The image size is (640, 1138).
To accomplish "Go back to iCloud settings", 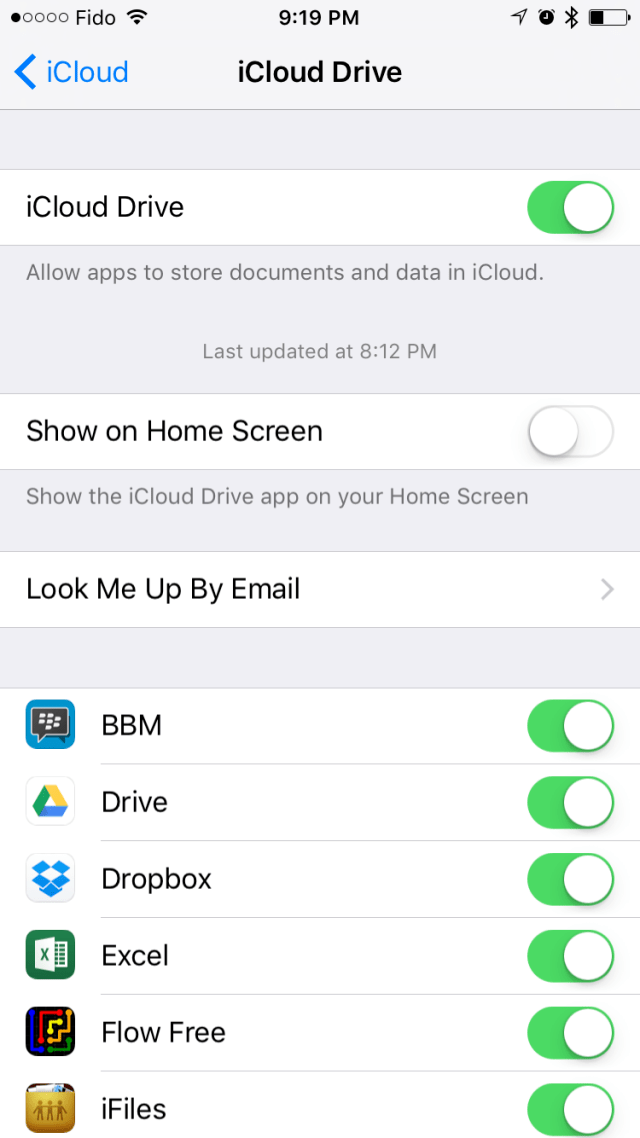I will tap(70, 72).
